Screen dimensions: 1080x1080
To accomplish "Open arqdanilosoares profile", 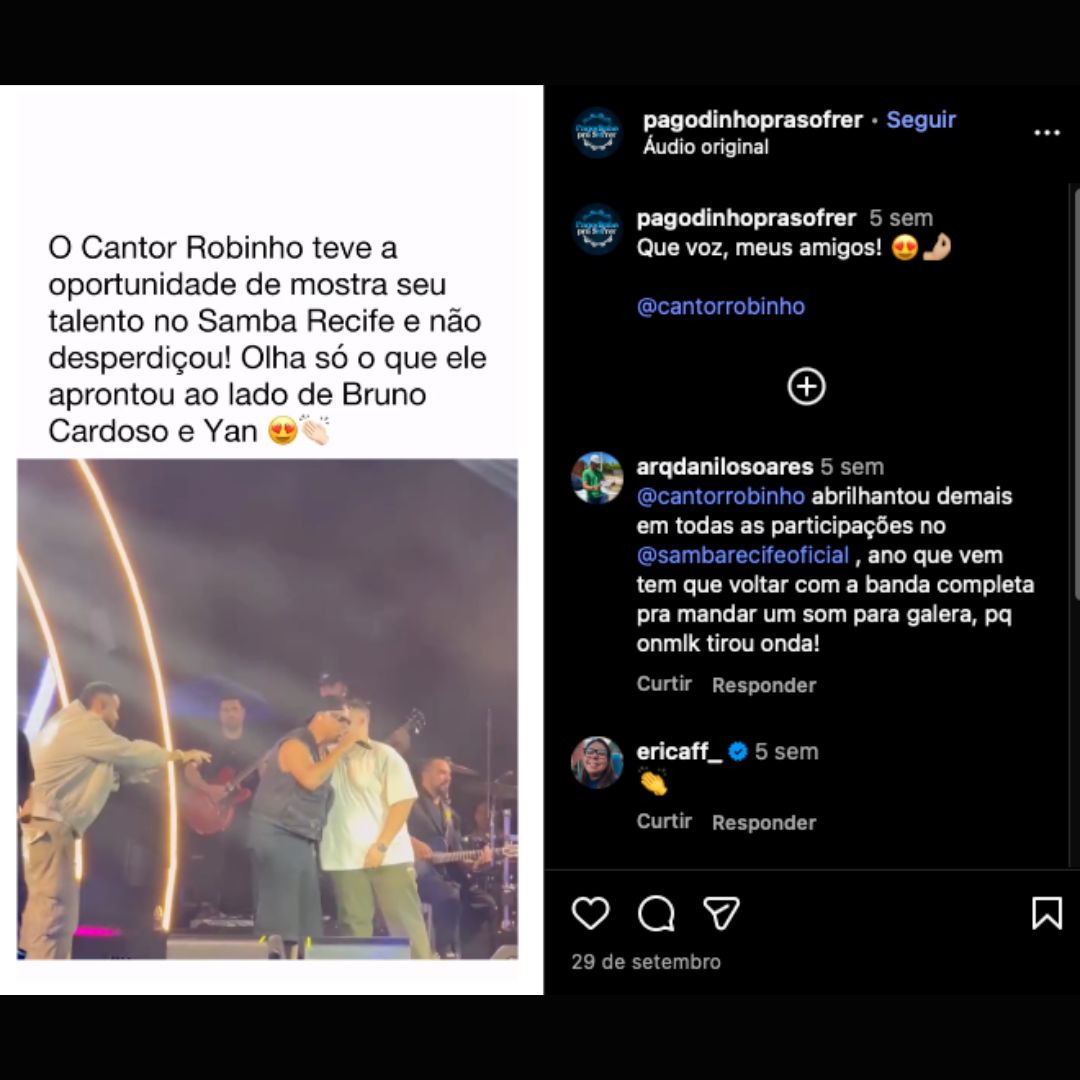I will point(724,466).
